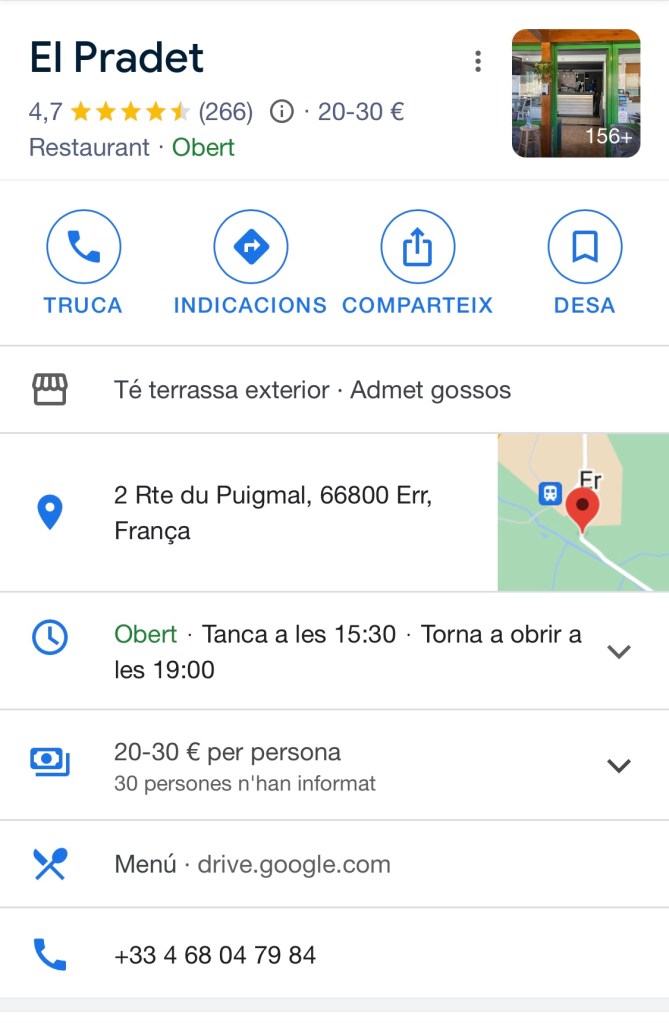669x1023 pixels.
Task: Tap the phone number +33 4 68 04 79 84
Action: pyautogui.click(x=215, y=955)
